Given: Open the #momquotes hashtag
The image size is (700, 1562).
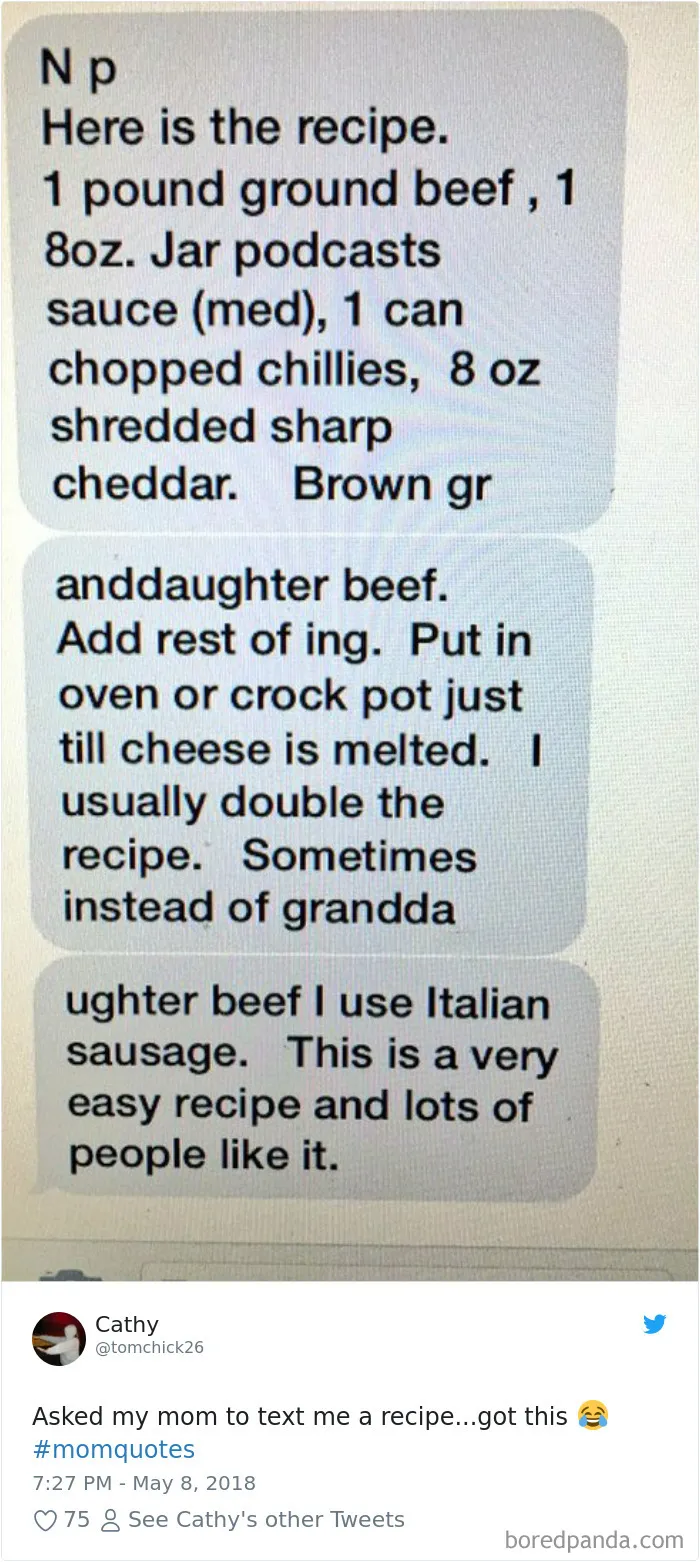Looking at the screenshot, I should [x=113, y=1449].
